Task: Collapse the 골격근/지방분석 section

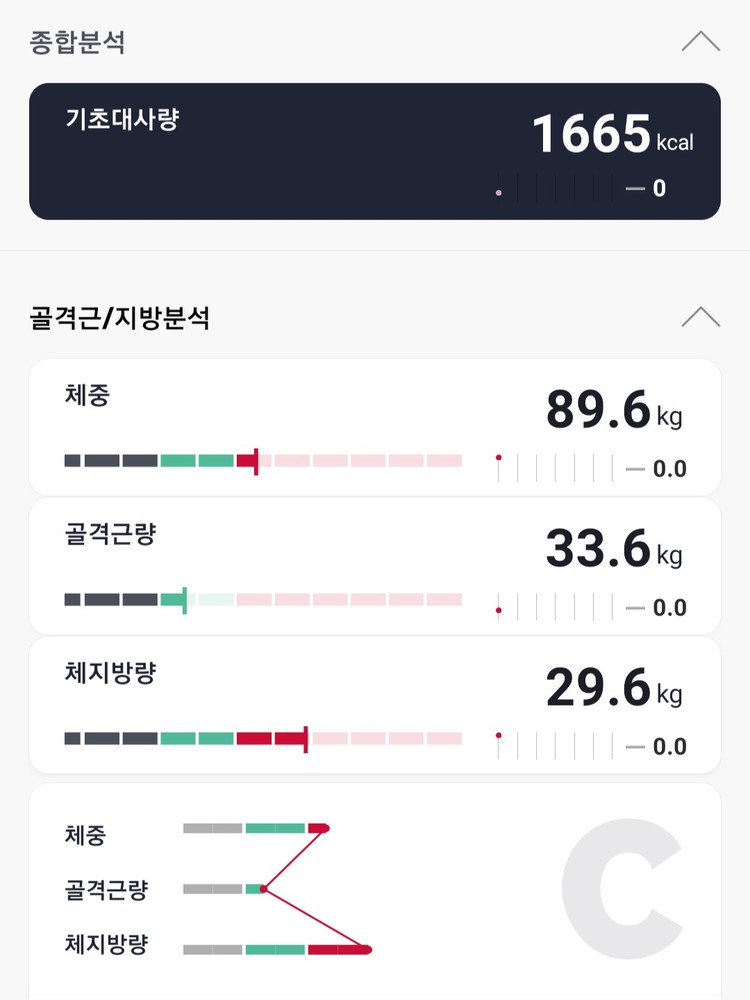Action: pyautogui.click(x=700, y=317)
